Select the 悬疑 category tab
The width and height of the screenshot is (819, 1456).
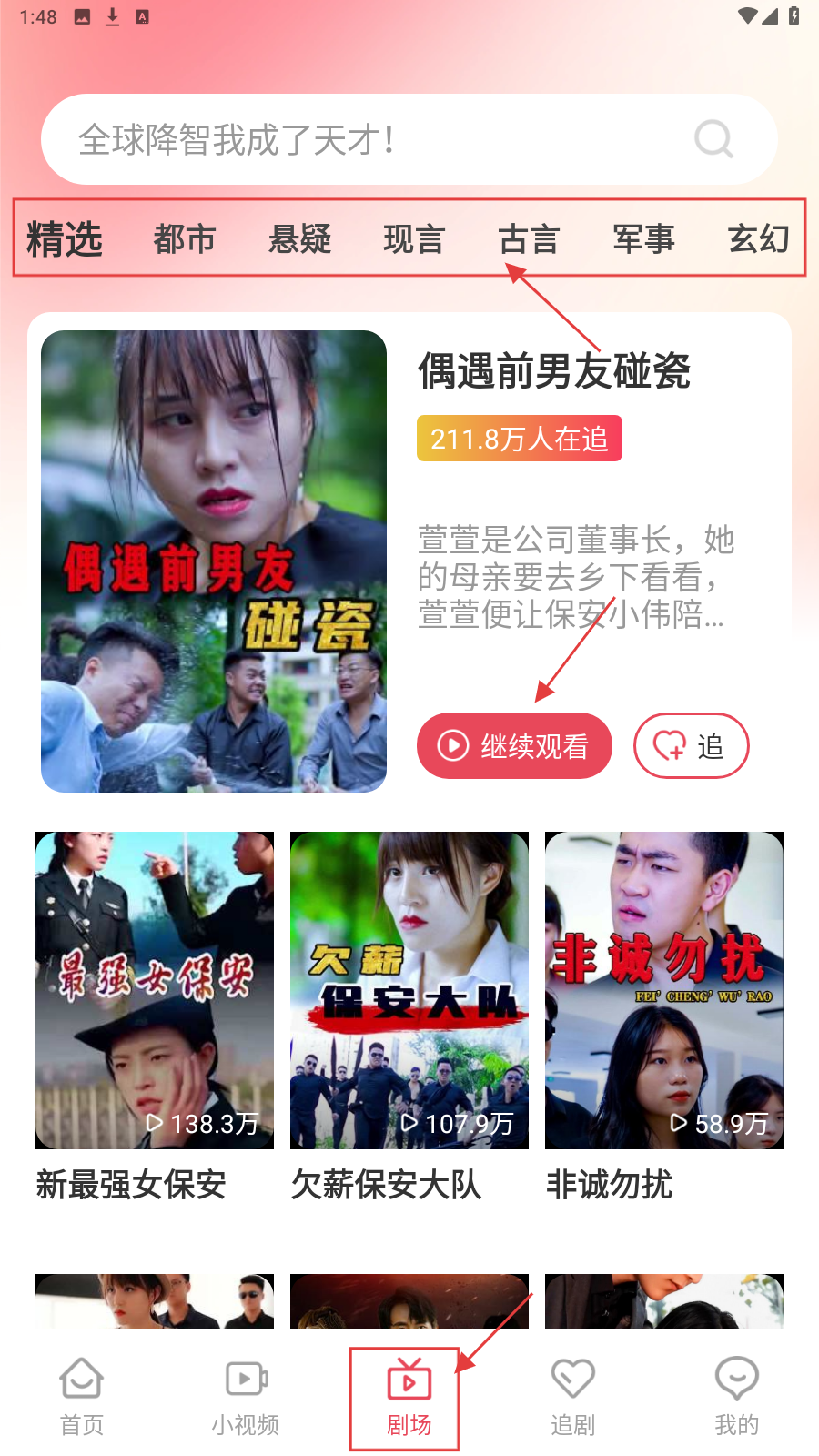299,239
